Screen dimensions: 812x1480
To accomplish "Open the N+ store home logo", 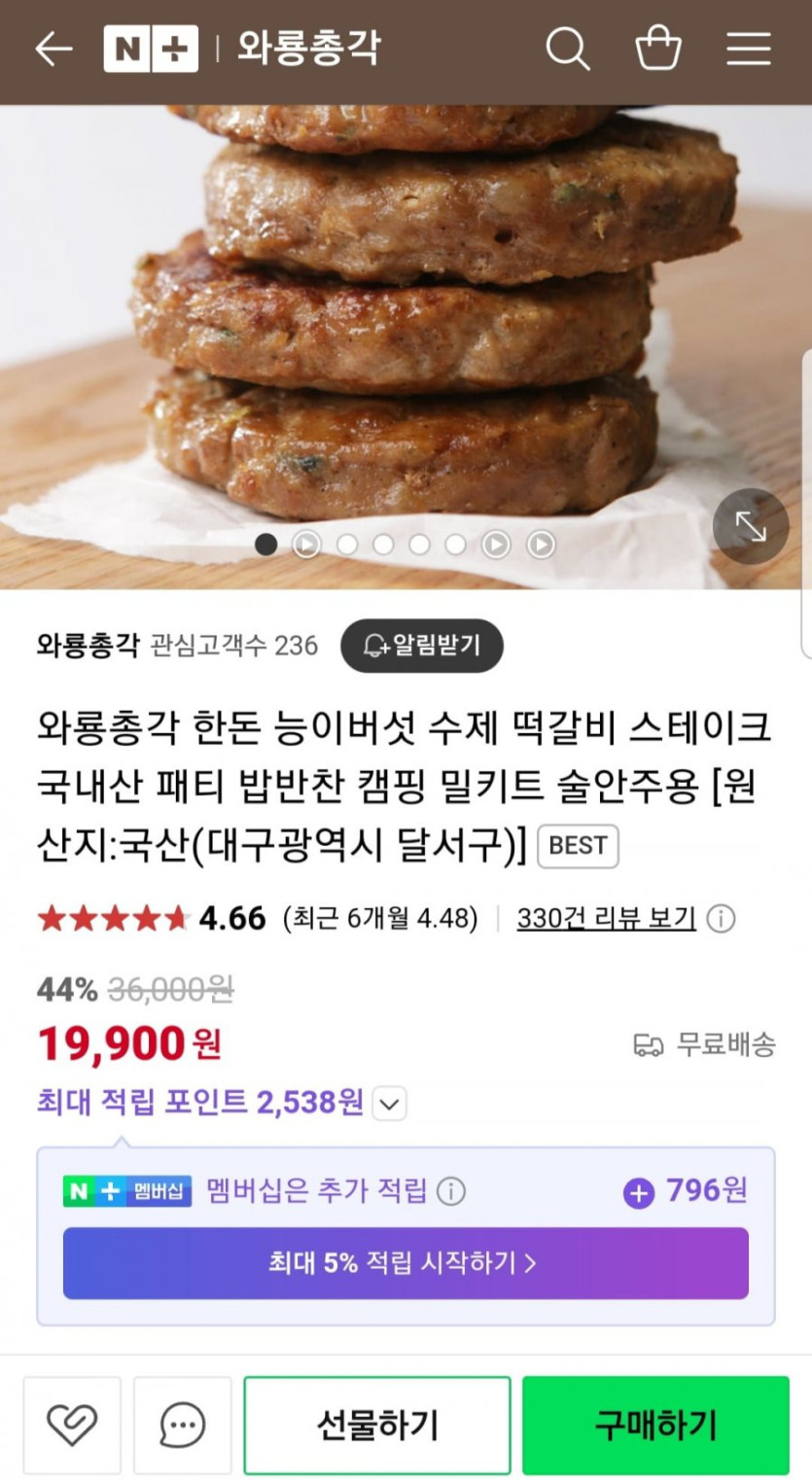I will click(x=151, y=49).
